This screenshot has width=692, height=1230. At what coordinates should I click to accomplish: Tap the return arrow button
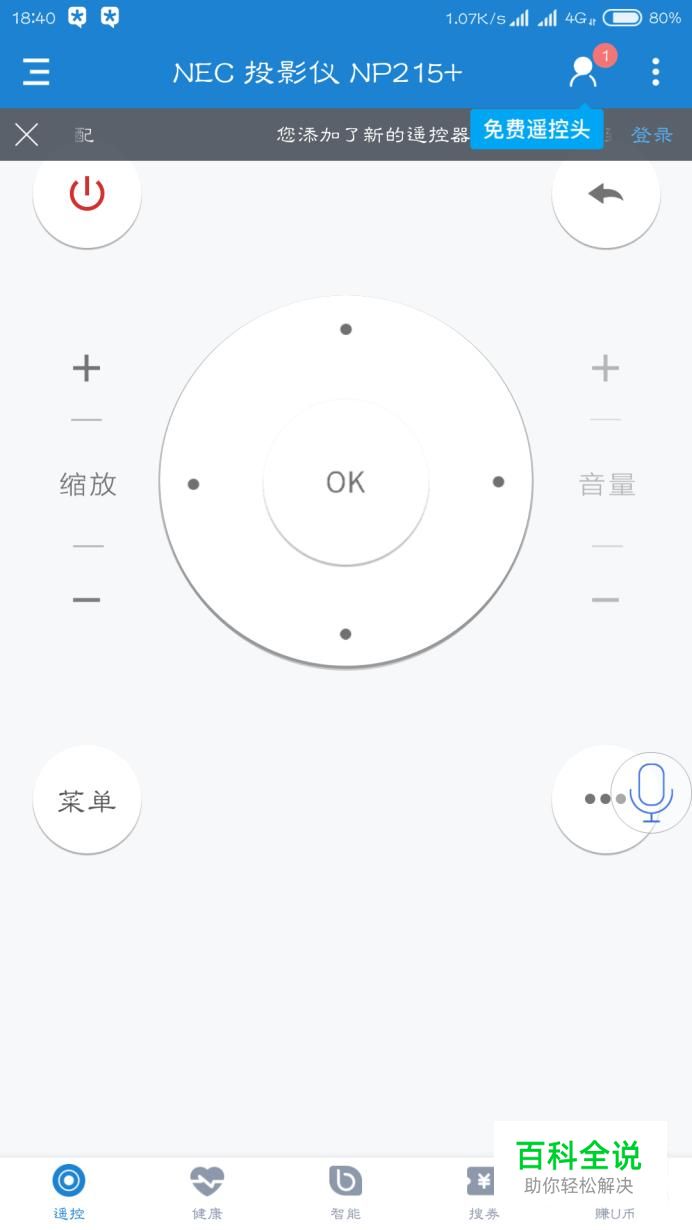pos(605,194)
